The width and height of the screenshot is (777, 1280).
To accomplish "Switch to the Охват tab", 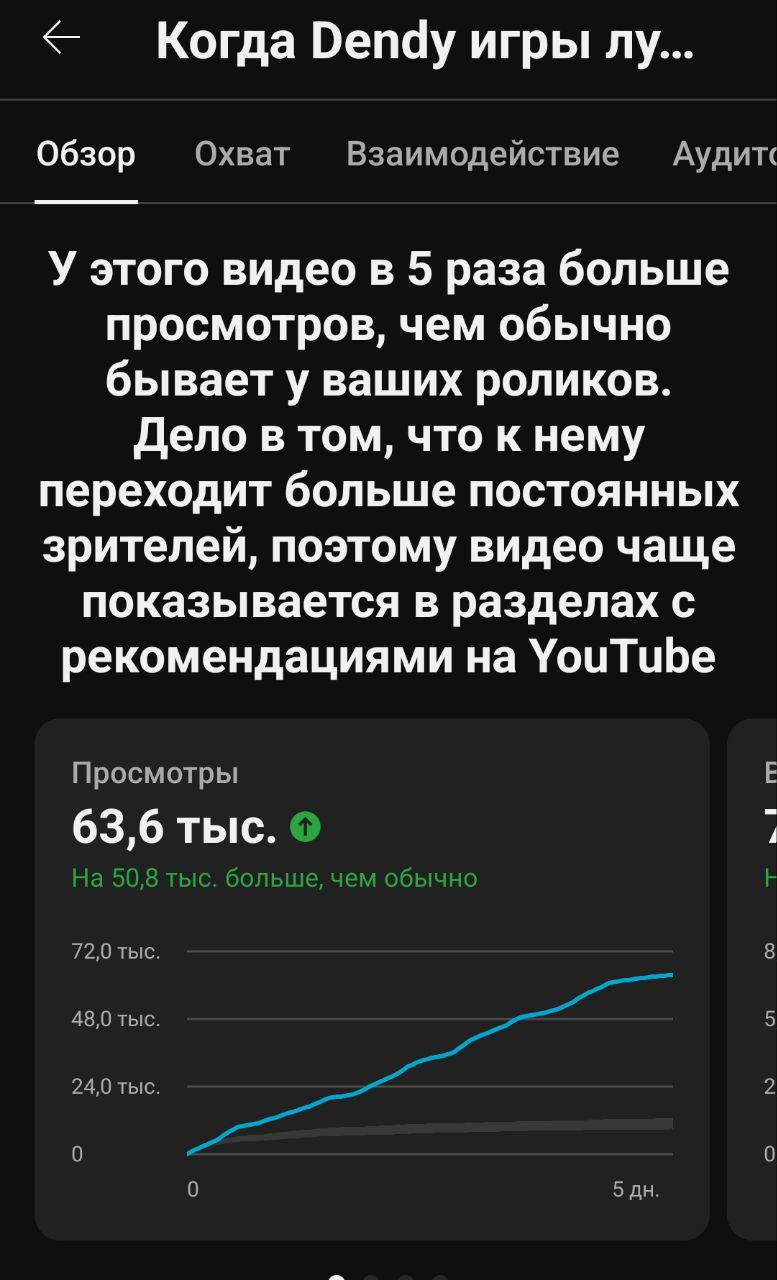I will 242,154.
